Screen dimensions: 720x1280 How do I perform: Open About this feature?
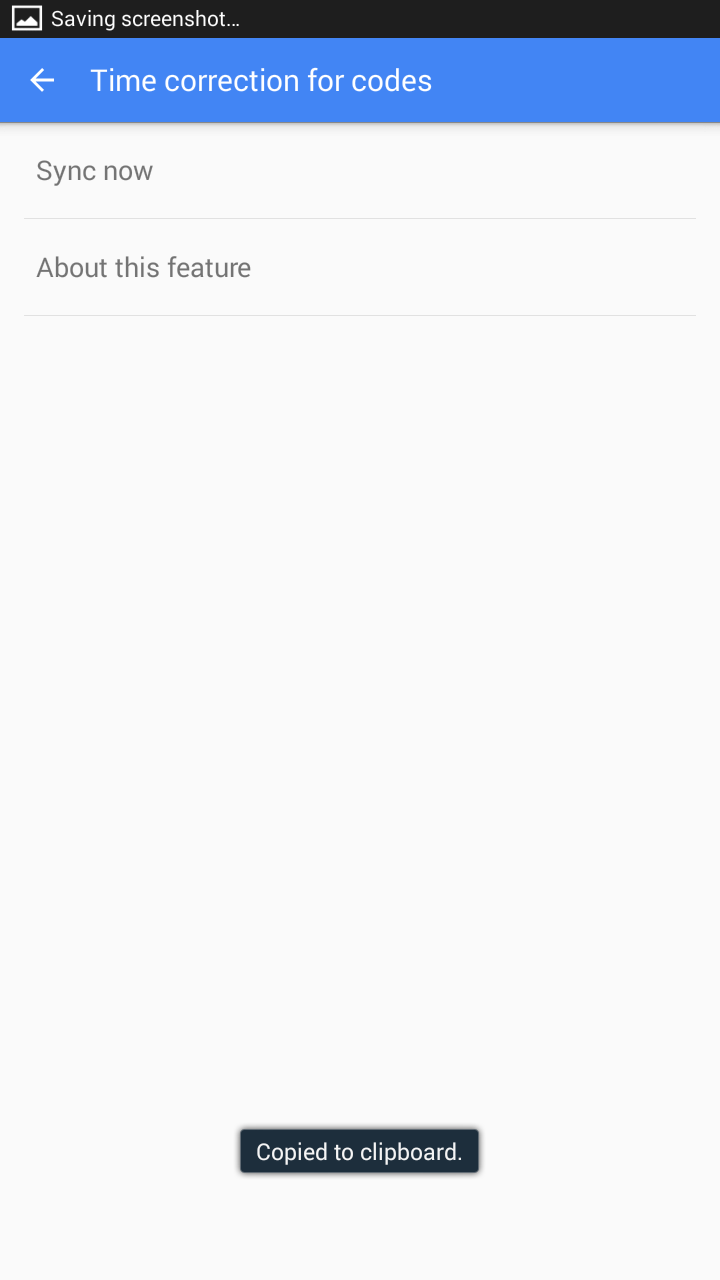[360, 268]
